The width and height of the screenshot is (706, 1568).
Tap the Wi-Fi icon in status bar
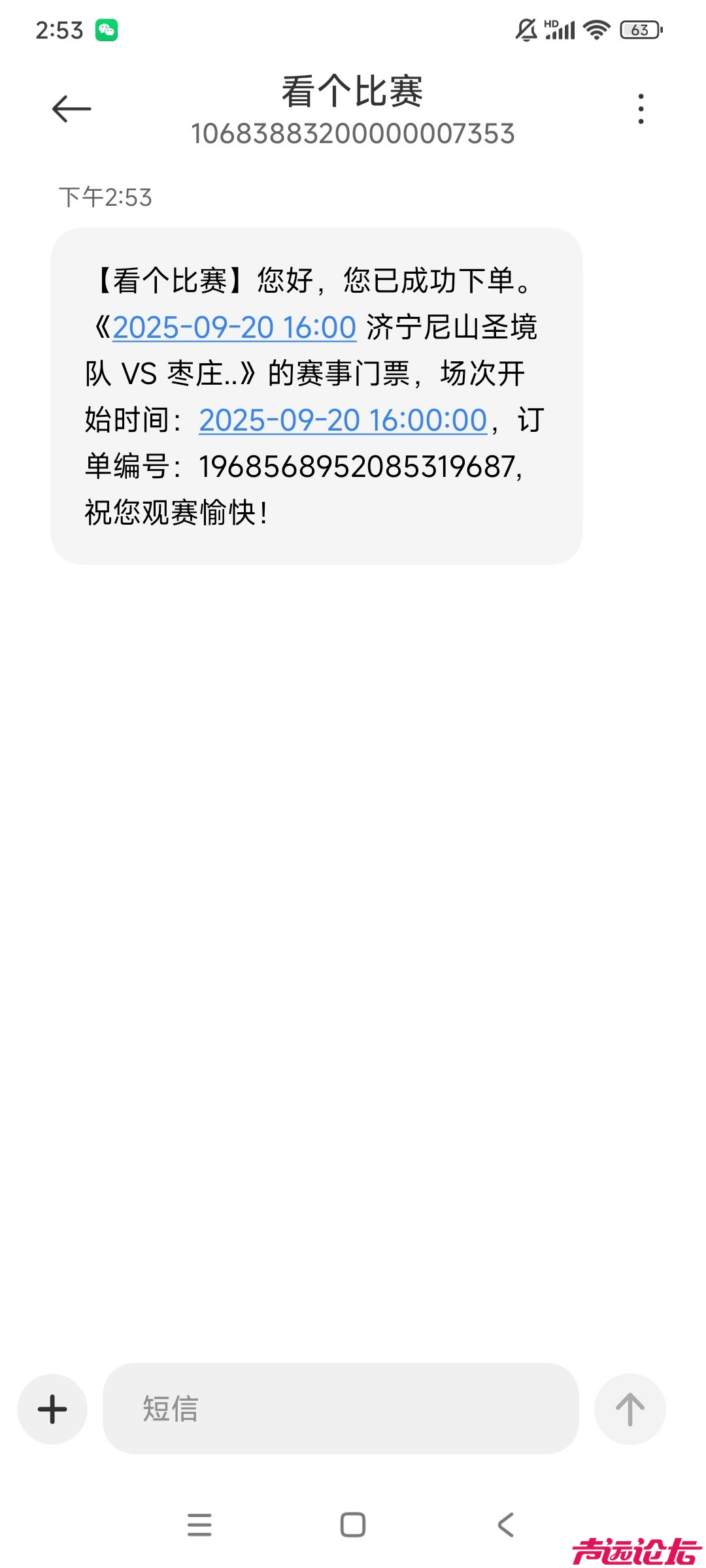(x=596, y=29)
